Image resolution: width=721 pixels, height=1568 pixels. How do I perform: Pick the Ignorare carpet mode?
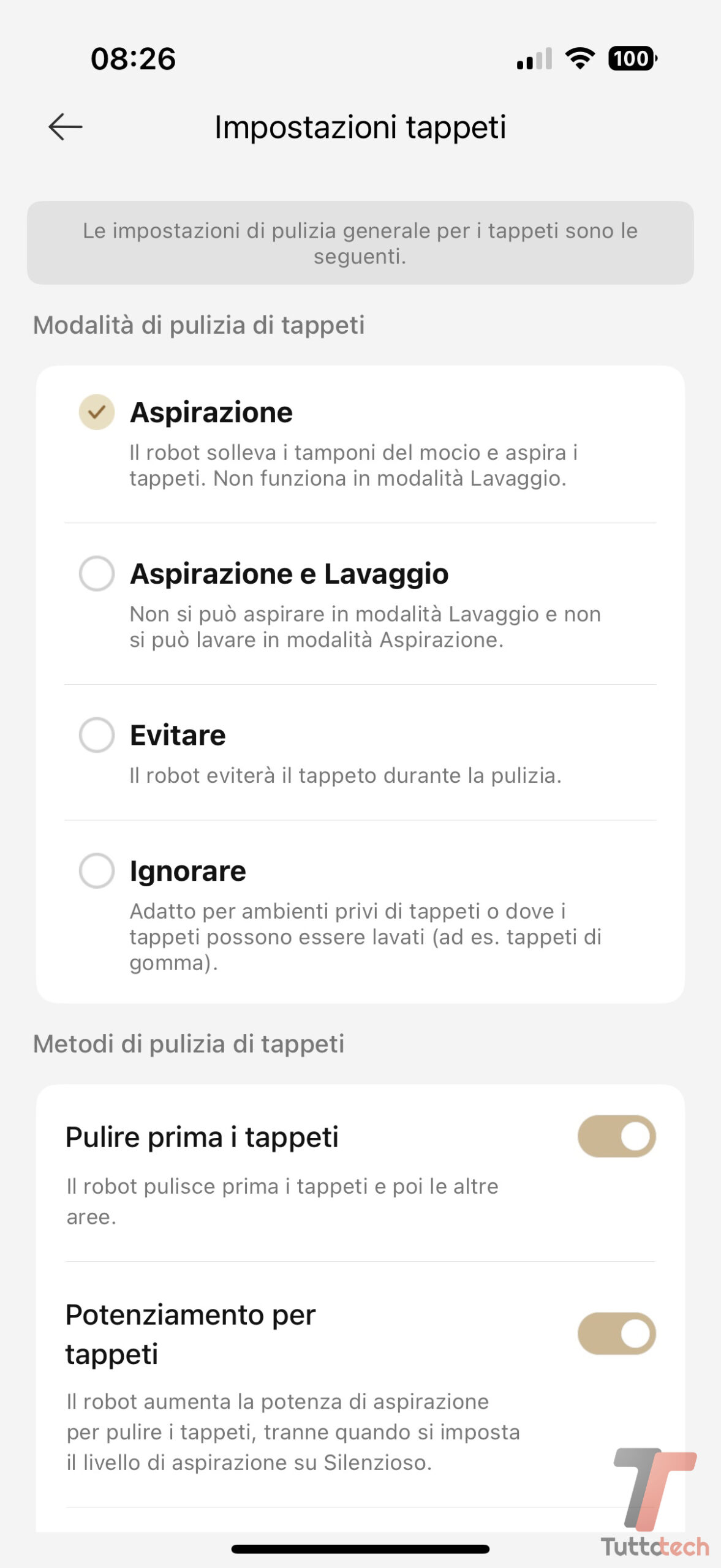pyautogui.click(x=97, y=870)
